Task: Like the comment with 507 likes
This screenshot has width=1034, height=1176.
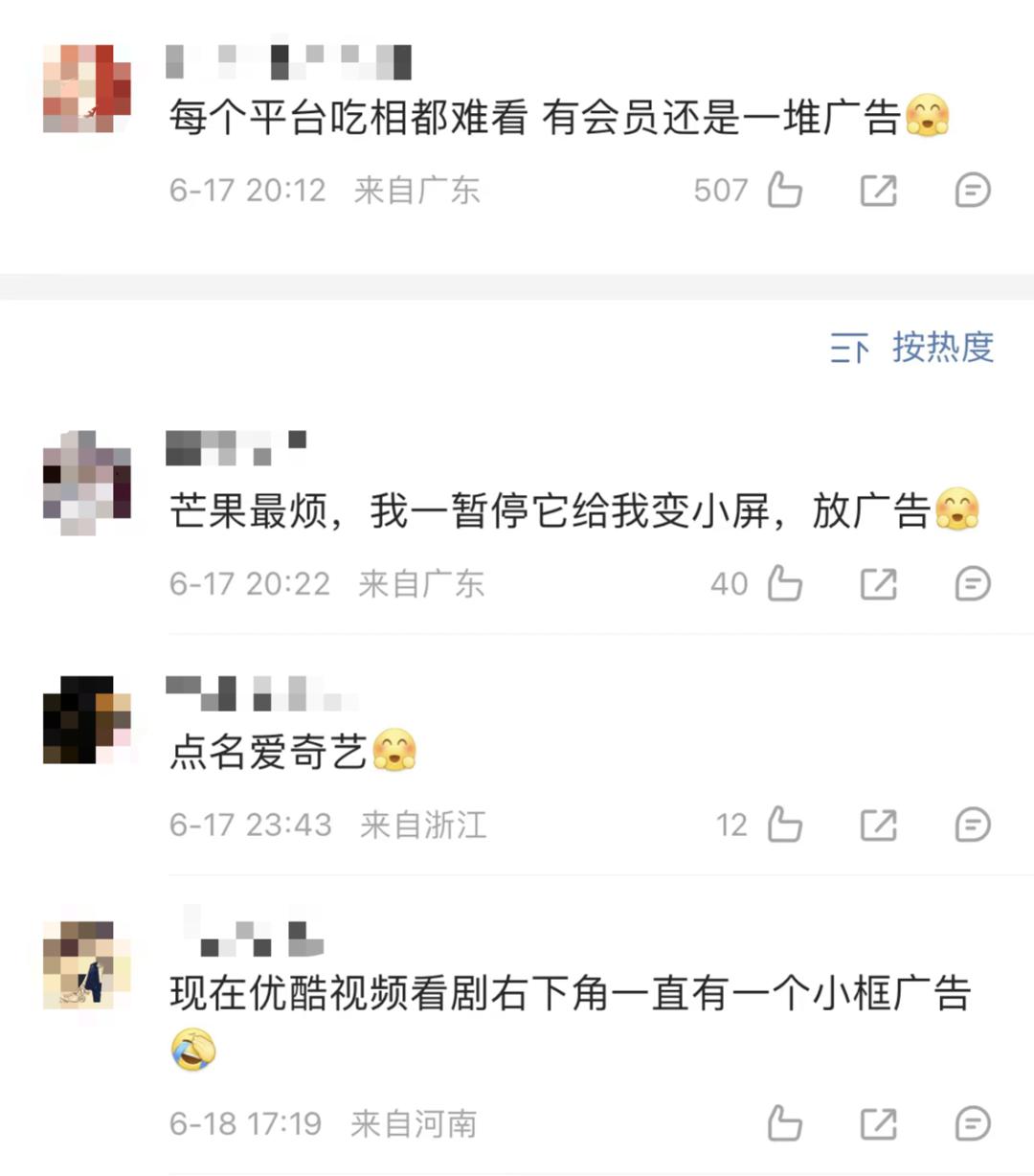Action: [784, 190]
